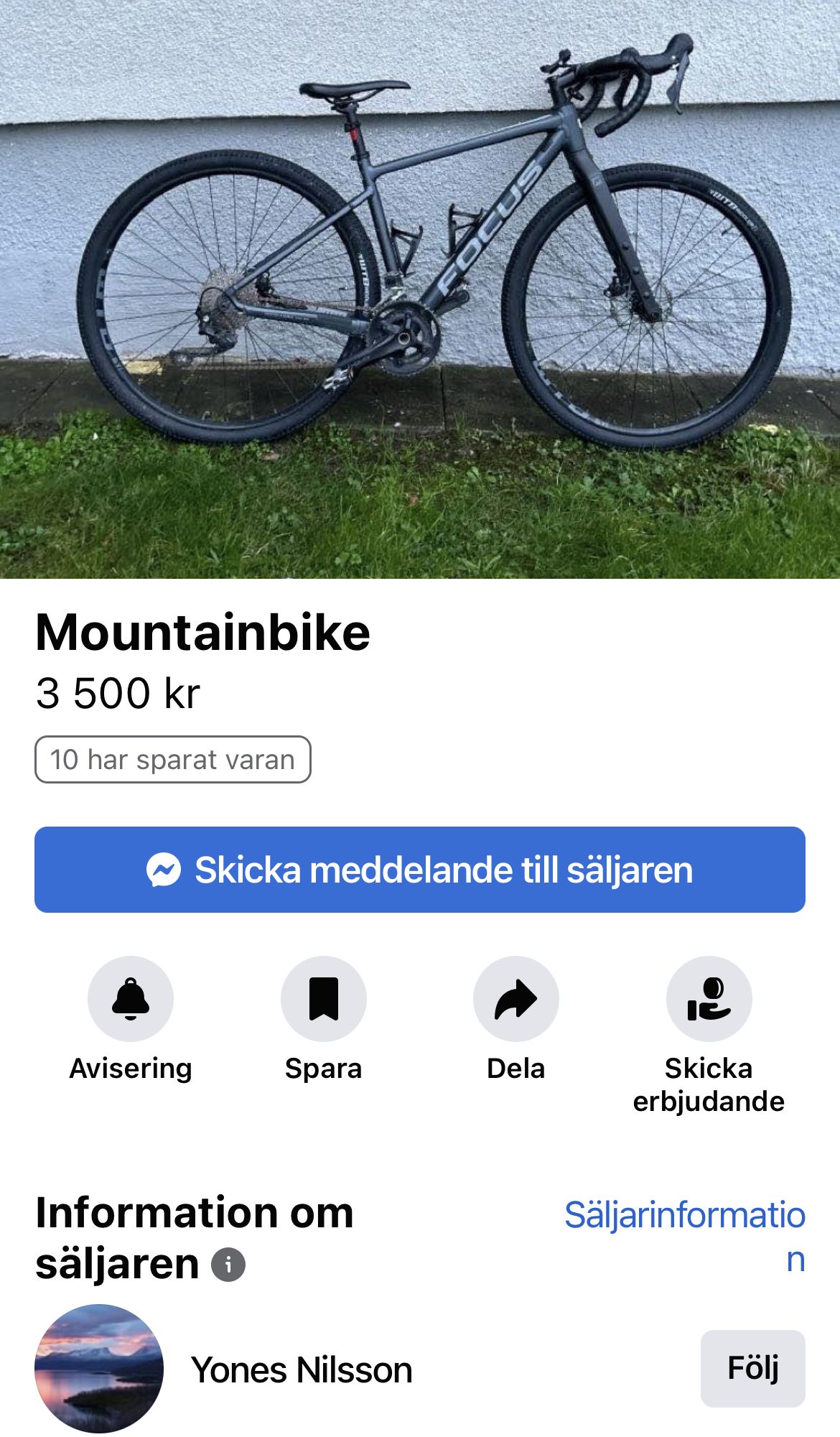The height and width of the screenshot is (1437, 840).
Task: View Yones Nilsson's seller profile
Action: tap(302, 1369)
